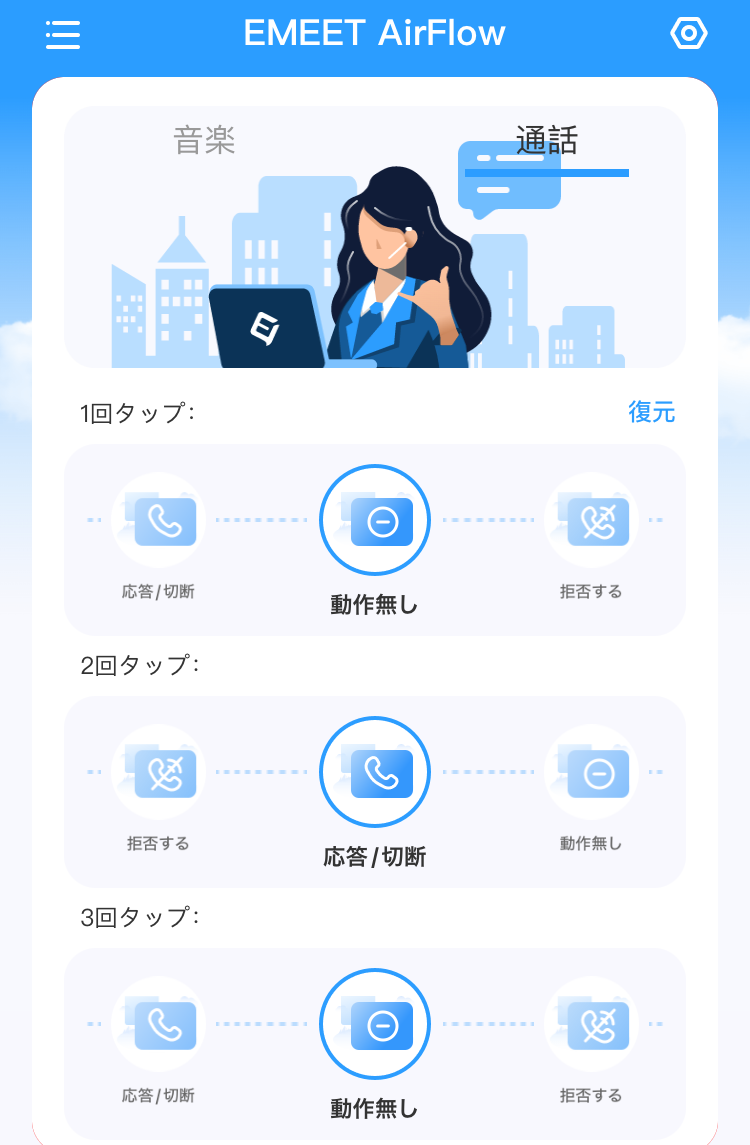
Task: Select 応答/切断 for 2回タップ
Action: click(374, 773)
